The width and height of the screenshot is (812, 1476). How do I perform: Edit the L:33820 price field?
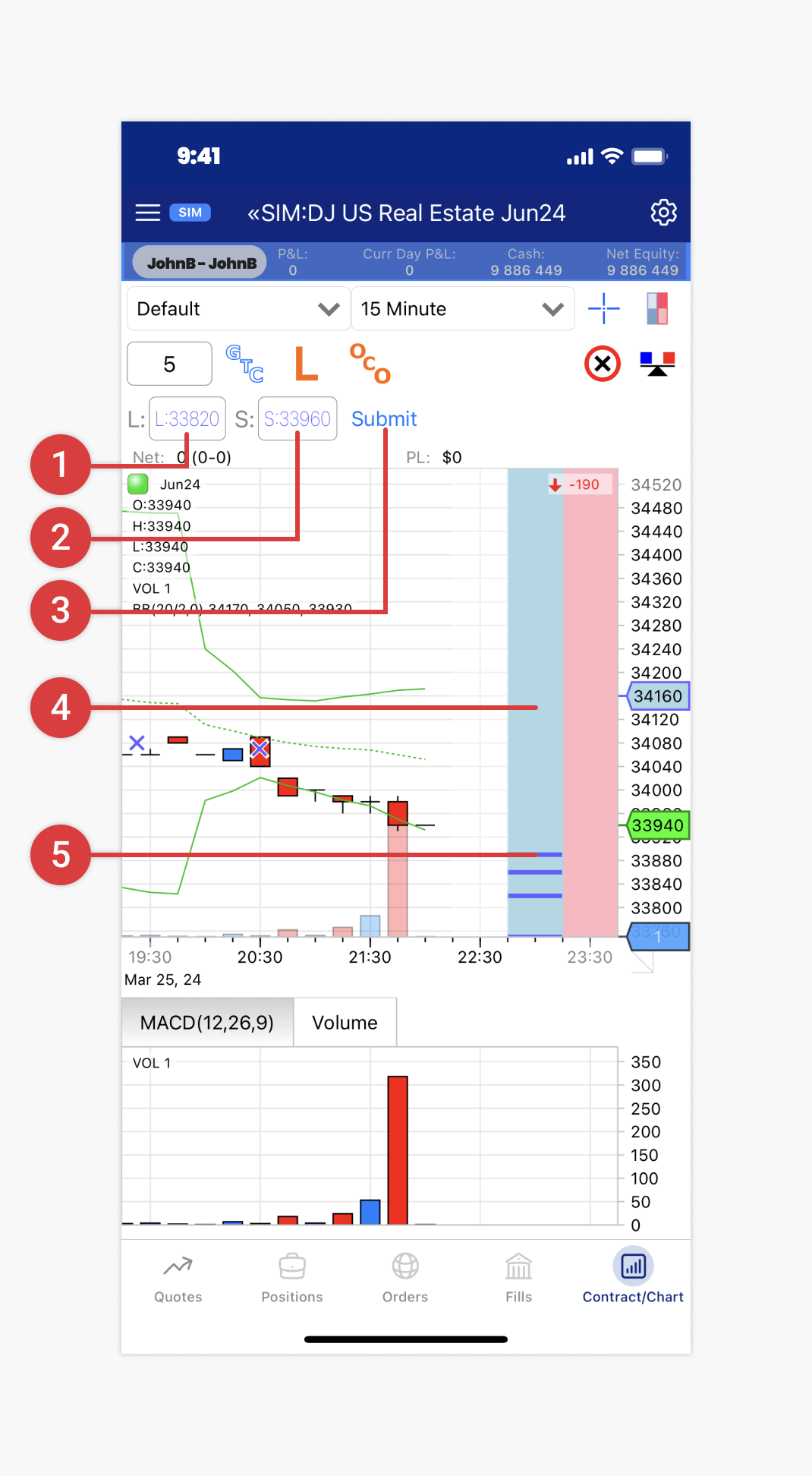pyautogui.click(x=187, y=419)
